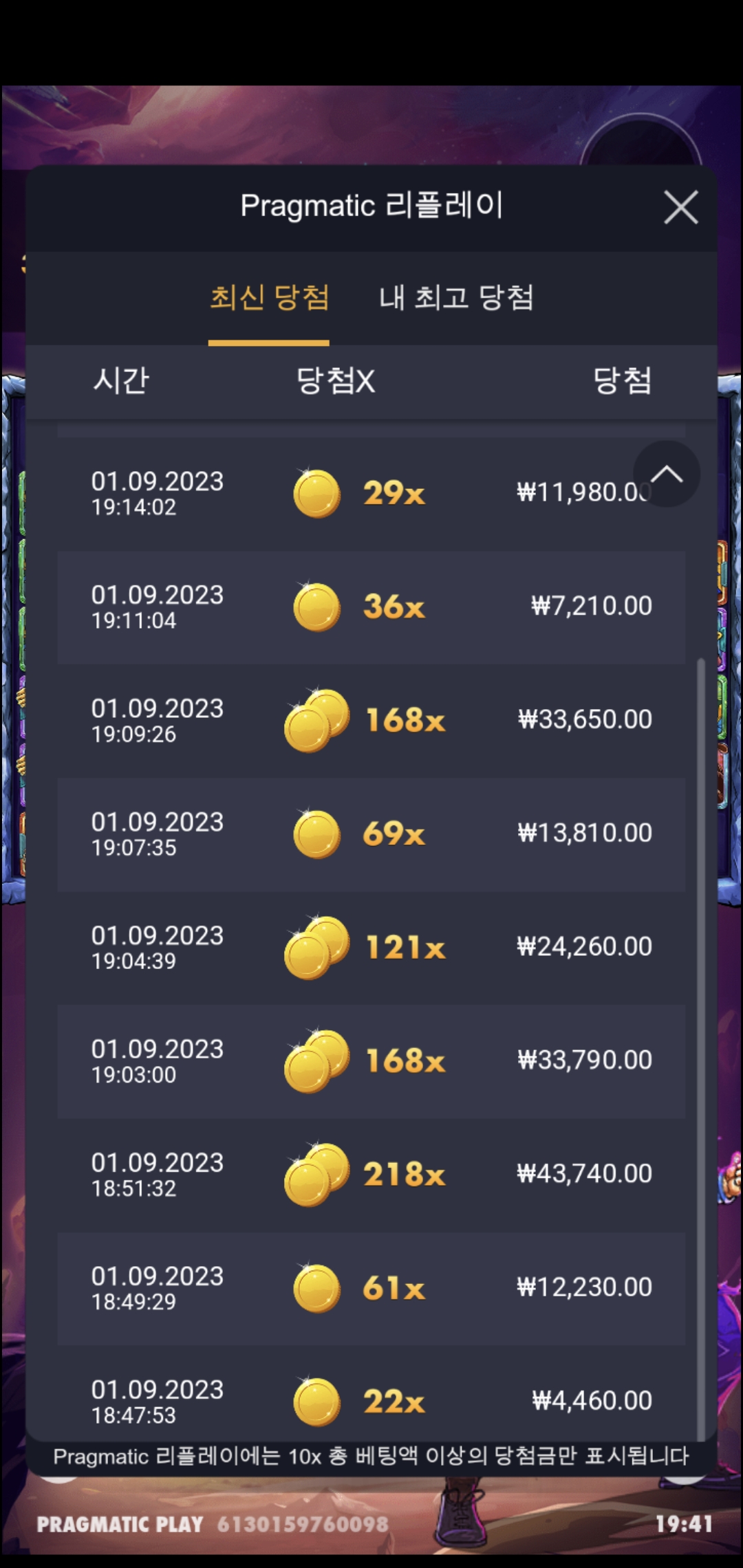Open the 29x replay from 19:14:02
The image size is (743, 1568).
click(x=371, y=493)
